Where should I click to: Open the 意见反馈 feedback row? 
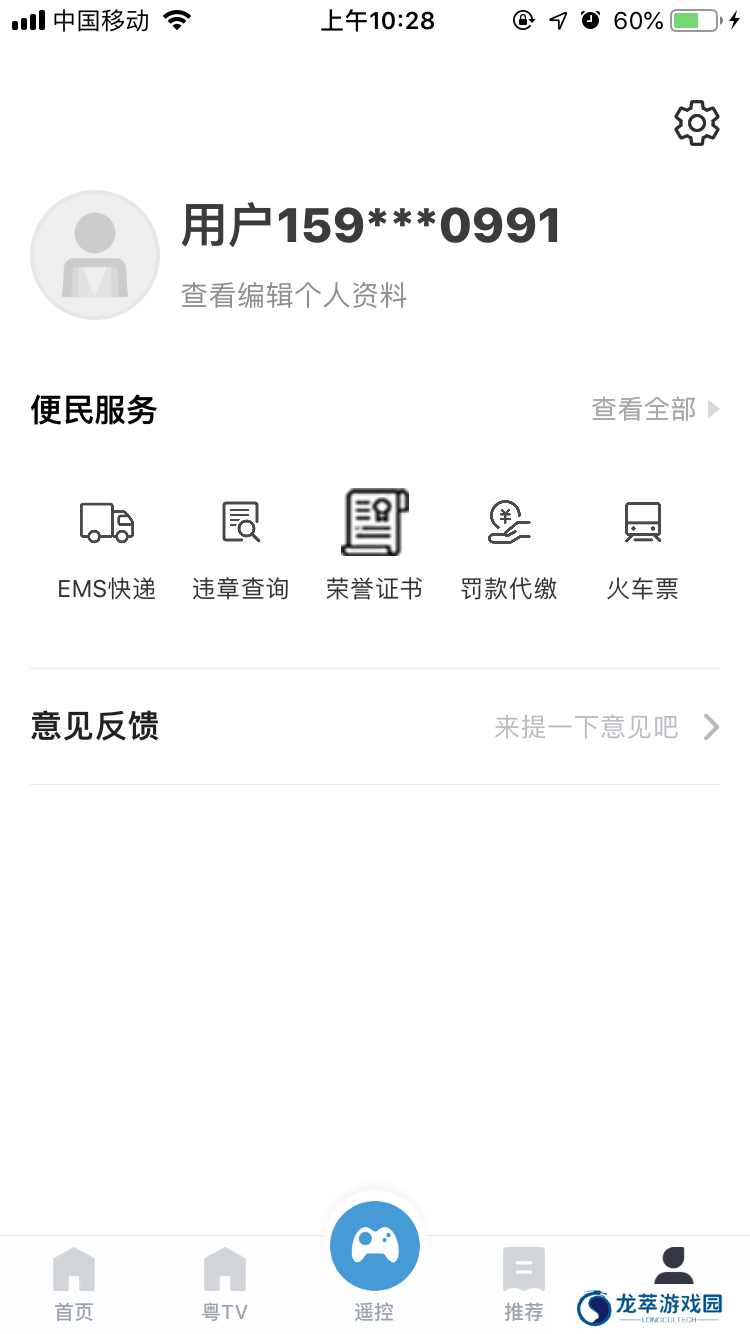(x=375, y=727)
